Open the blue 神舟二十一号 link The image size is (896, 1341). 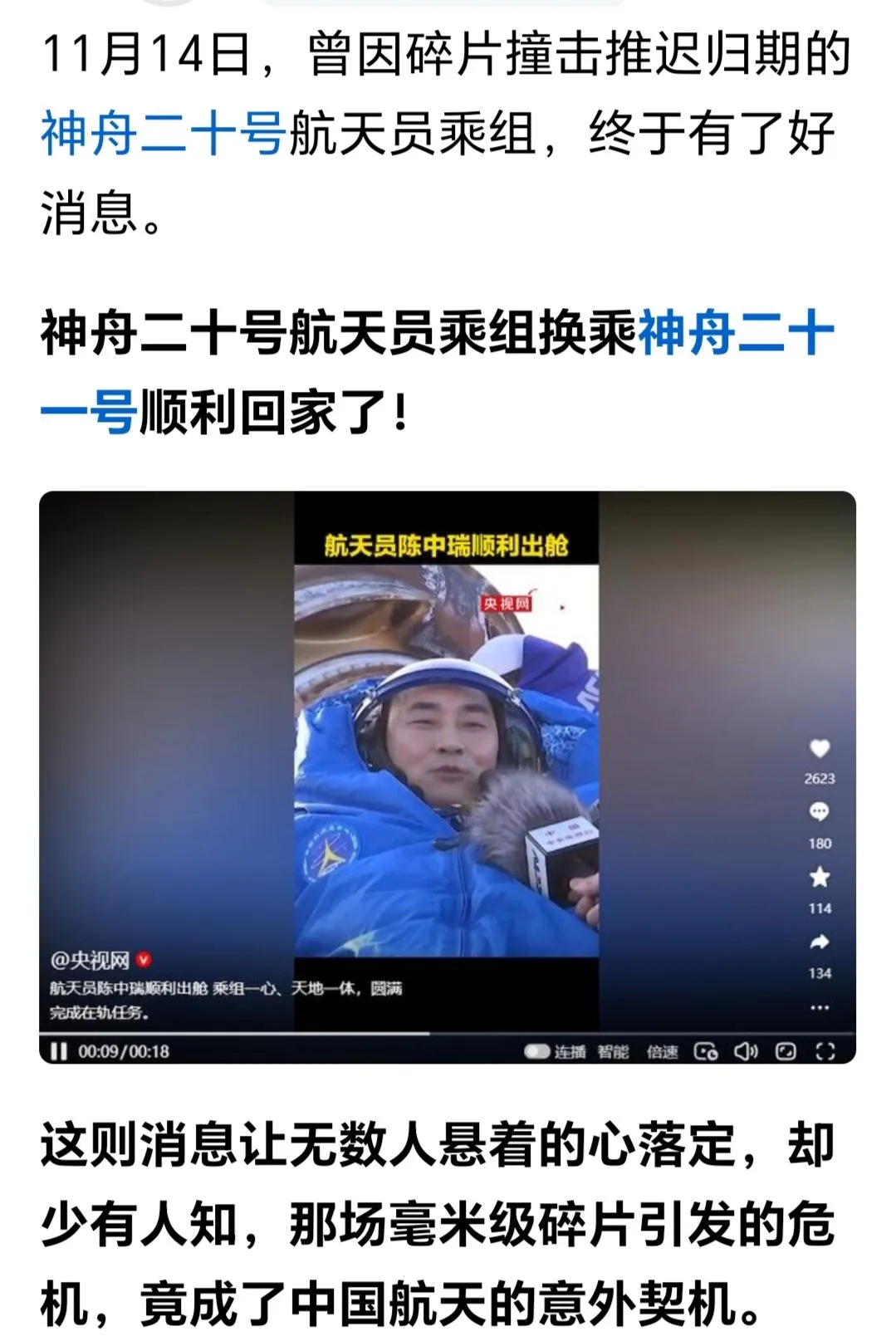click(735, 334)
